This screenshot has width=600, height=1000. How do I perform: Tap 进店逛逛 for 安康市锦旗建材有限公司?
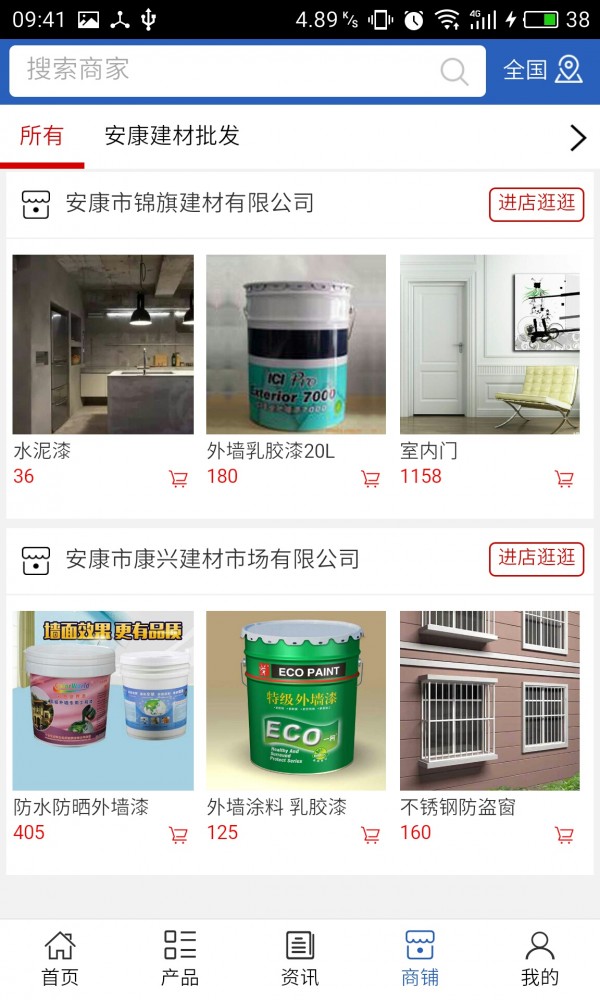tap(536, 204)
